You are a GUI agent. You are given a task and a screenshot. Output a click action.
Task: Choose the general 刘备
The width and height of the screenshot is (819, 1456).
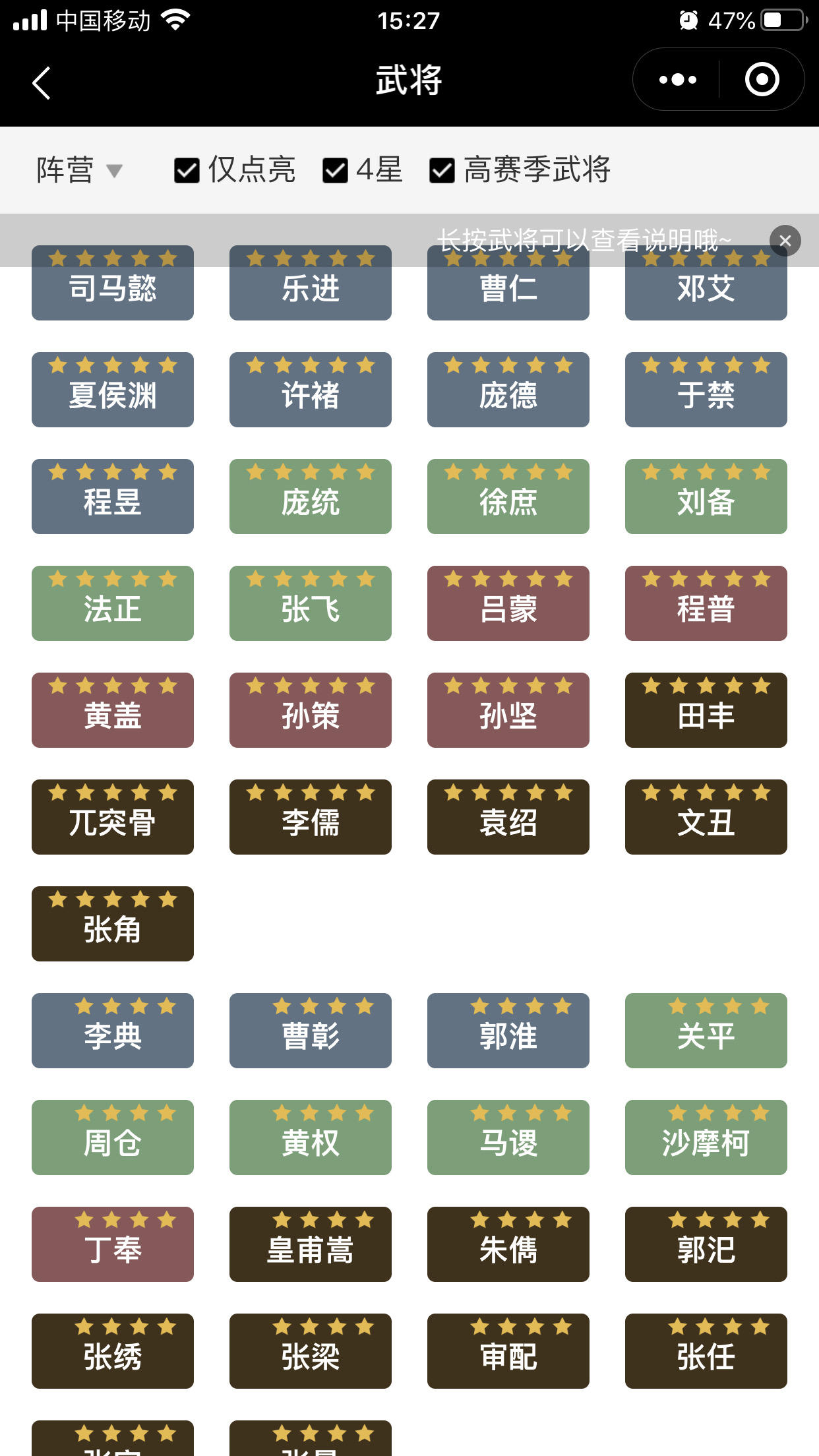coord(706,497)
